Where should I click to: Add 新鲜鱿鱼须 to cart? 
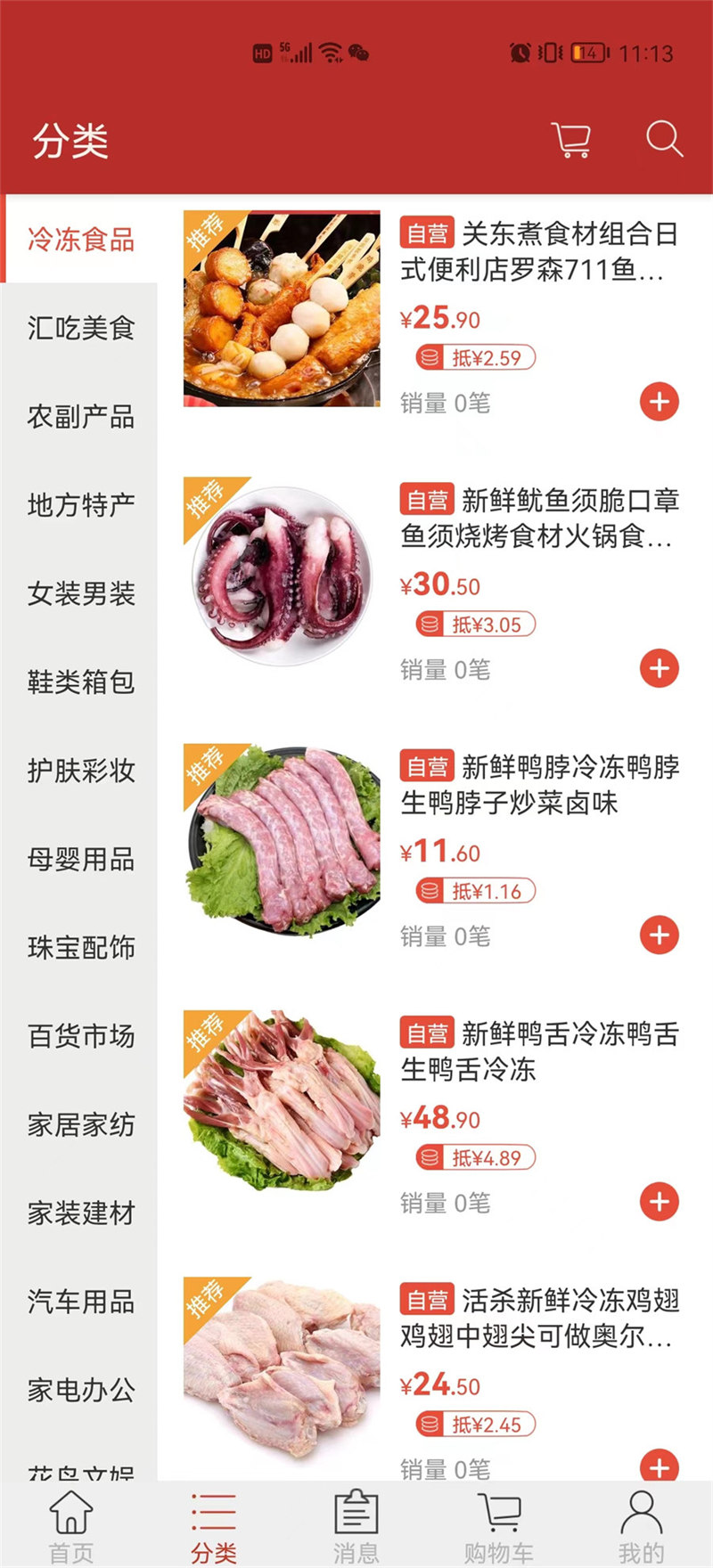(660, 669)
